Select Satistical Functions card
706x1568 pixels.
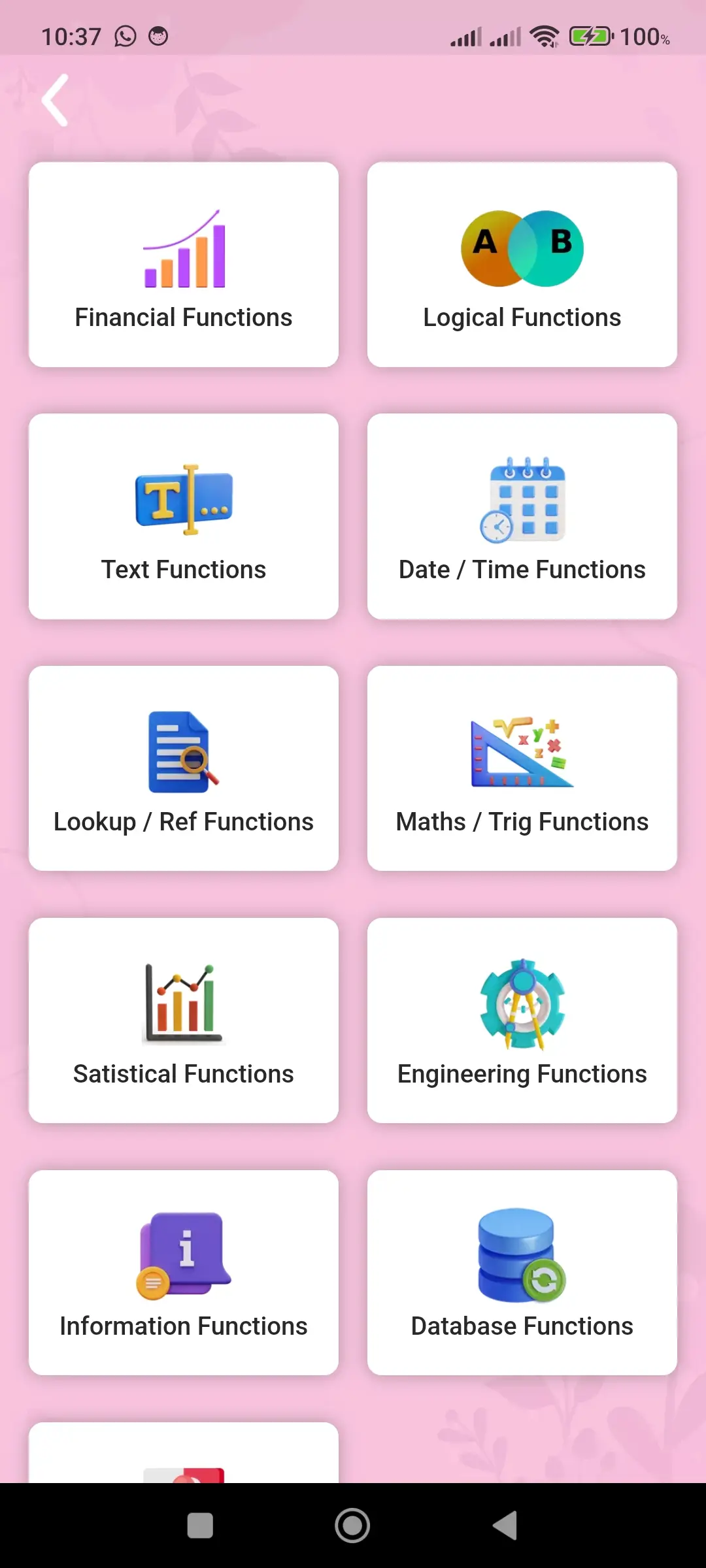click(x=183, y=1021)
